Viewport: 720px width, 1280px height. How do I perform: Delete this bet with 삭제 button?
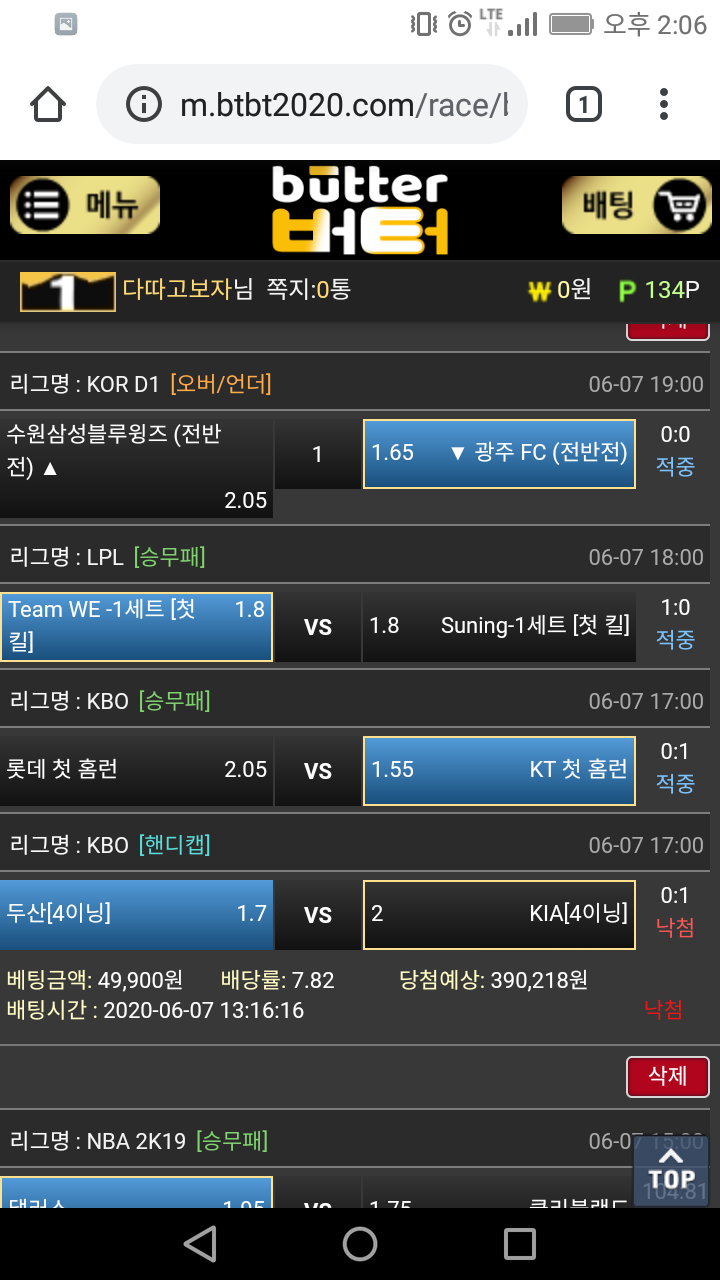(667, 1076)
